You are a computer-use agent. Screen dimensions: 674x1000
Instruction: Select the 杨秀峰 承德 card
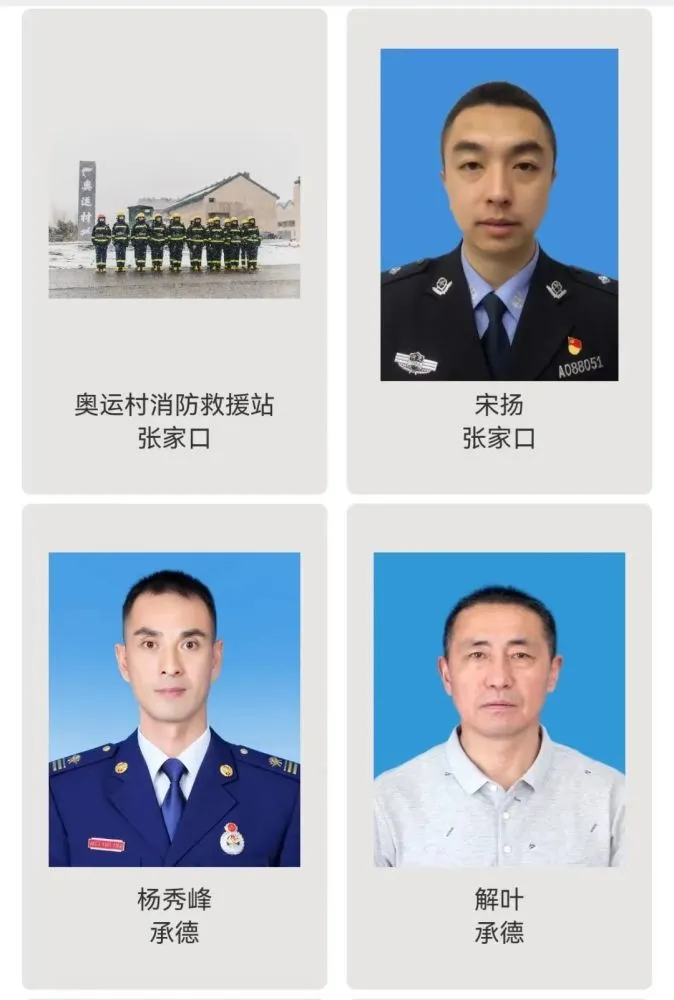click(174, 746)
